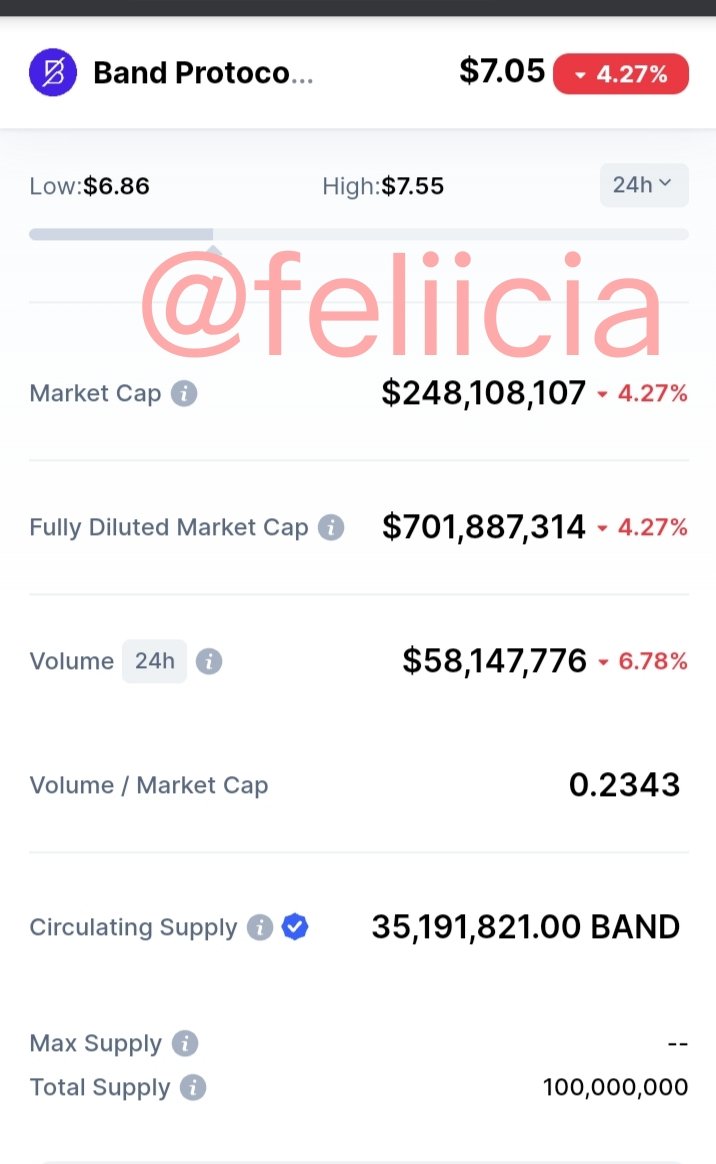This screenshot has width=716, height=1164.
Task: Tap the verified badge beside Circulating Supply
Action: (x=295, y=926)
